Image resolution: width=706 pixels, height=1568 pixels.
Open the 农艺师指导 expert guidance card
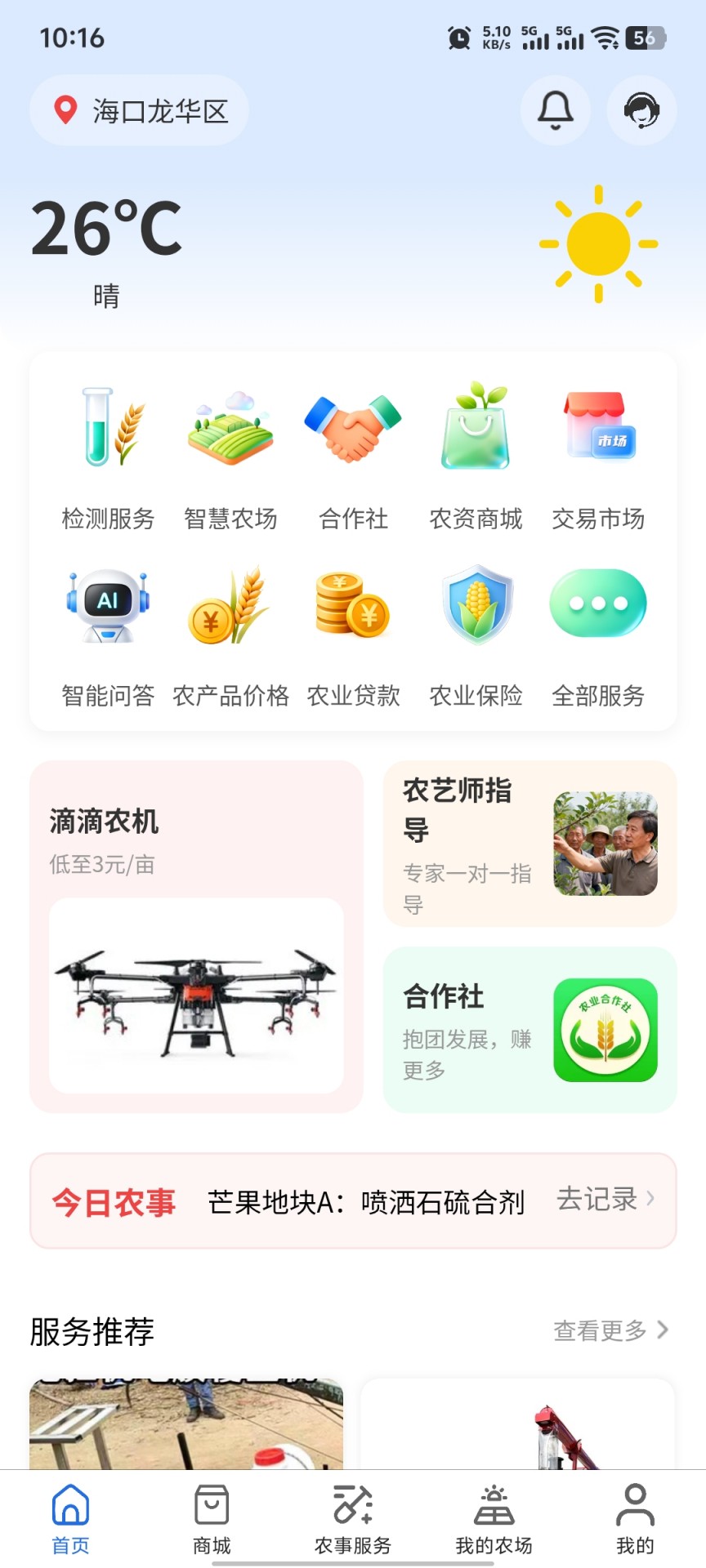[529, 843]
